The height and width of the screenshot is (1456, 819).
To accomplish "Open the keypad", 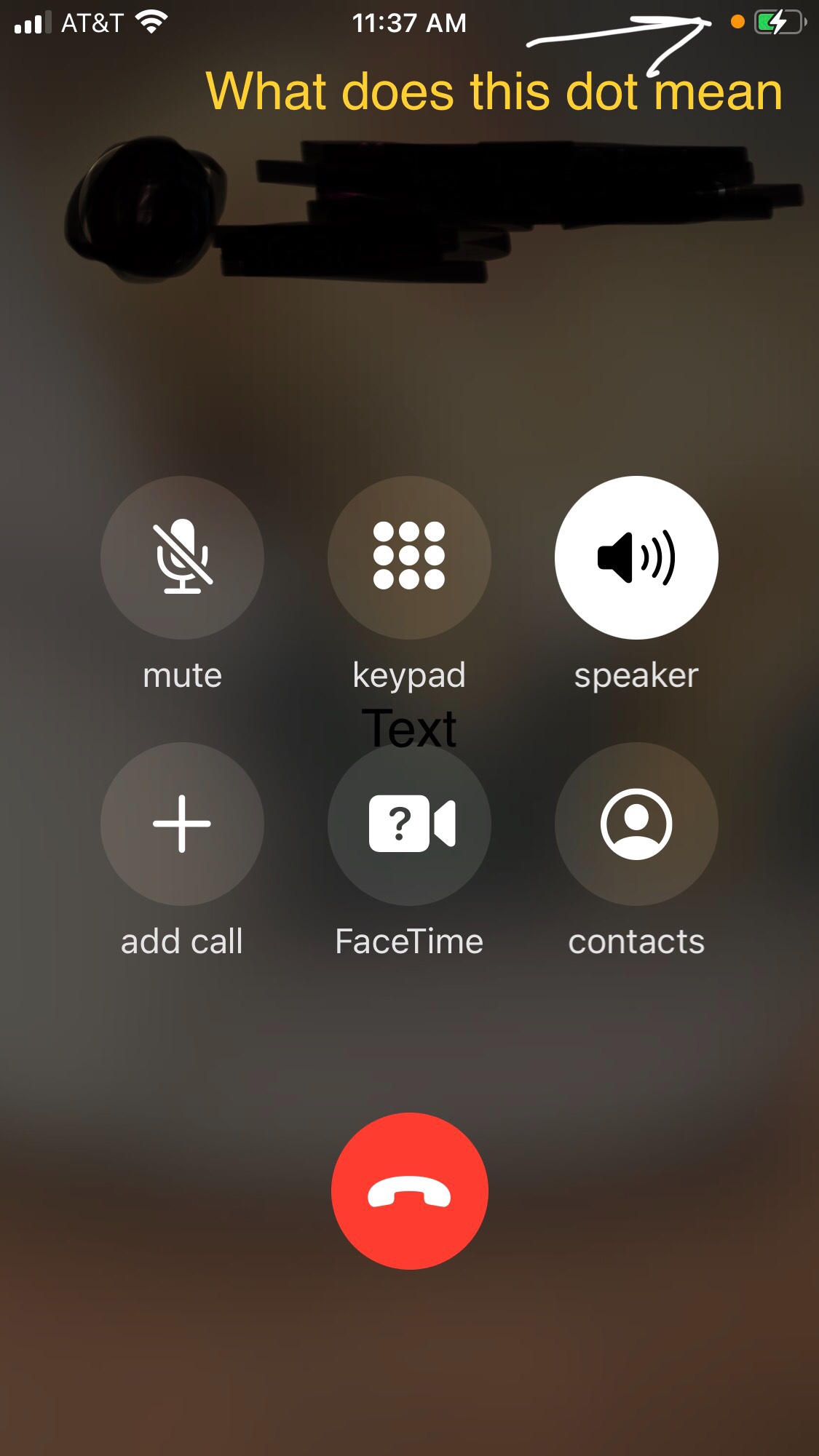I will pos(409,557).
